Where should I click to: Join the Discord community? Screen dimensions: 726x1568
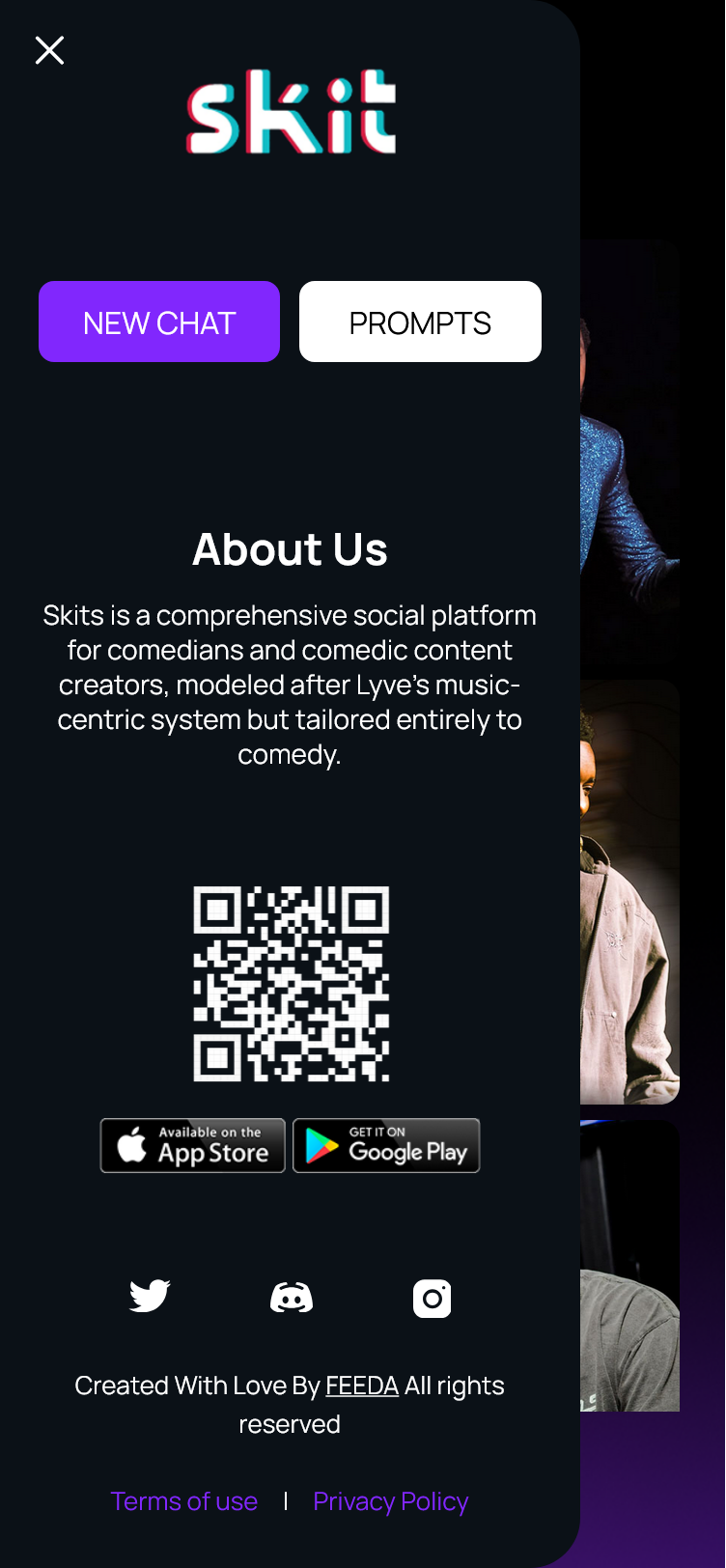tap(291, 1298)
